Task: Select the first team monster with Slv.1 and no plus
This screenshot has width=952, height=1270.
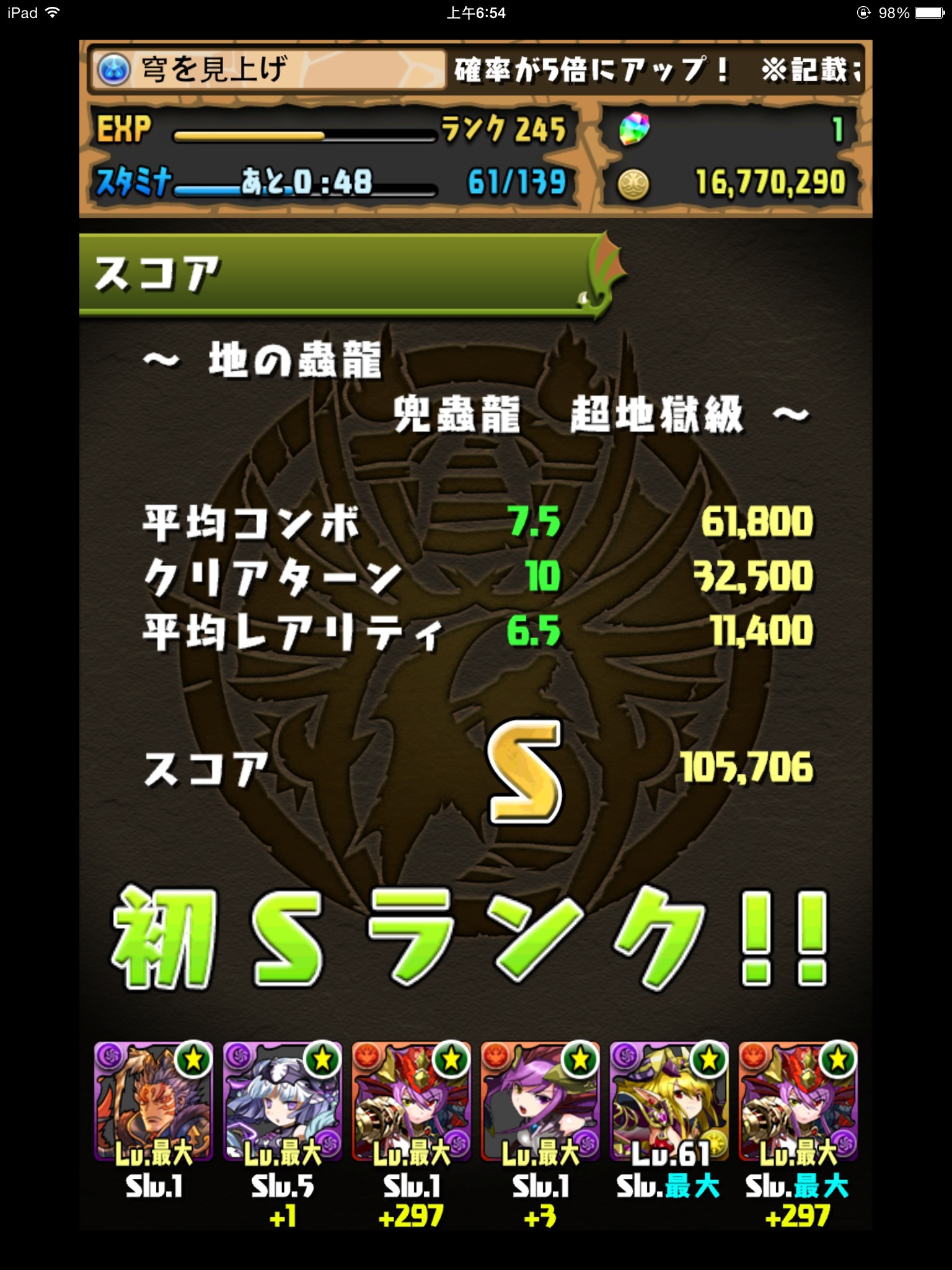Action: [153, 1101]
